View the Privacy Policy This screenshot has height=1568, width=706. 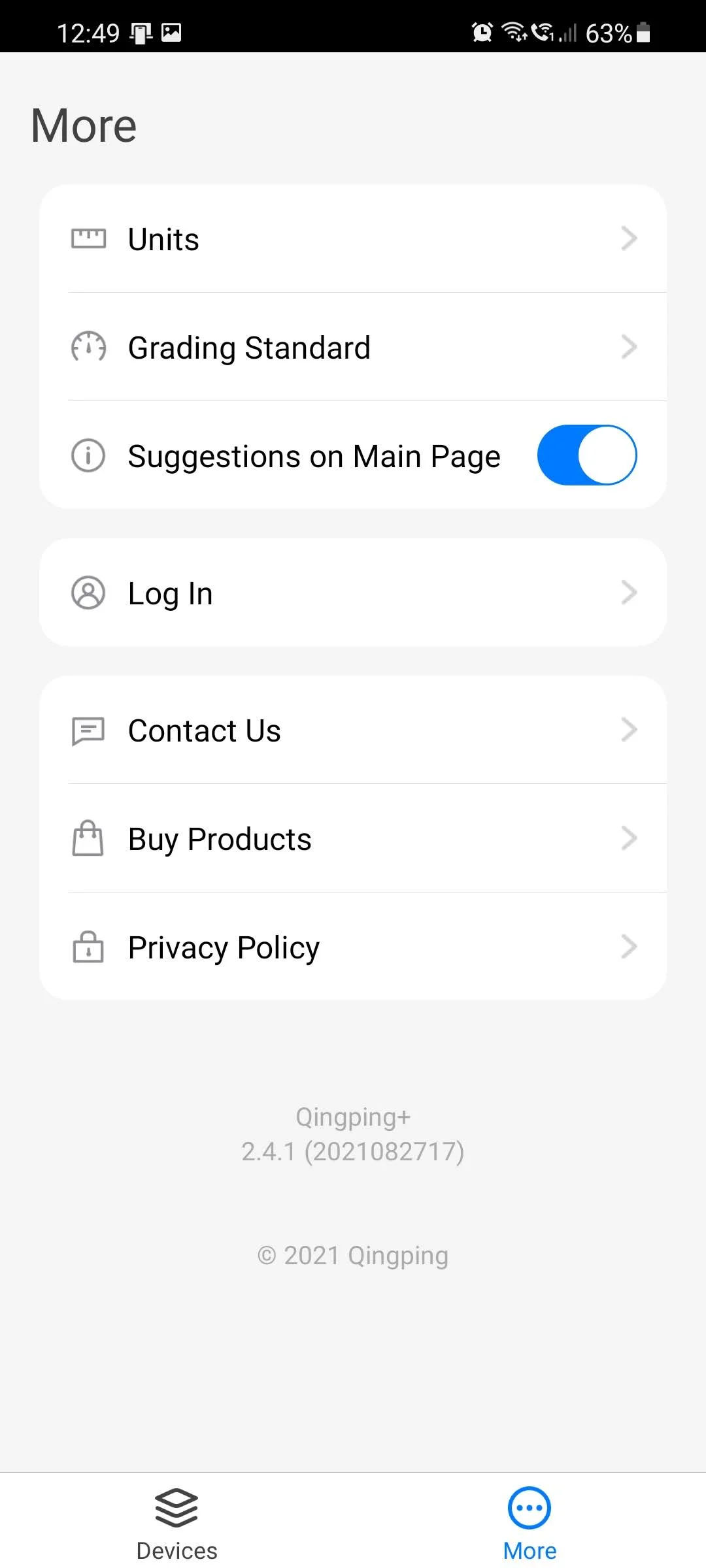click(x=353, y=947)
